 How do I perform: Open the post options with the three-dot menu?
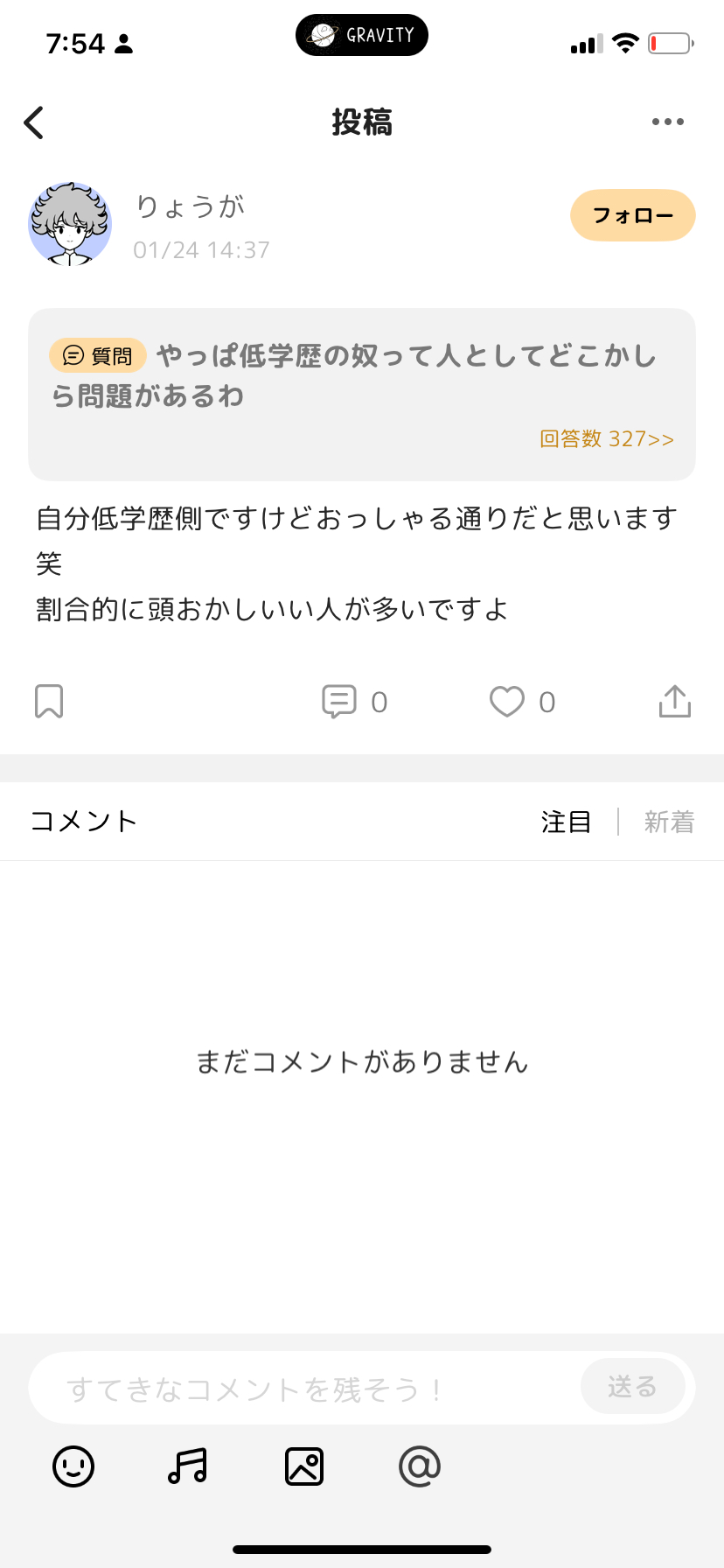point(667,122)
